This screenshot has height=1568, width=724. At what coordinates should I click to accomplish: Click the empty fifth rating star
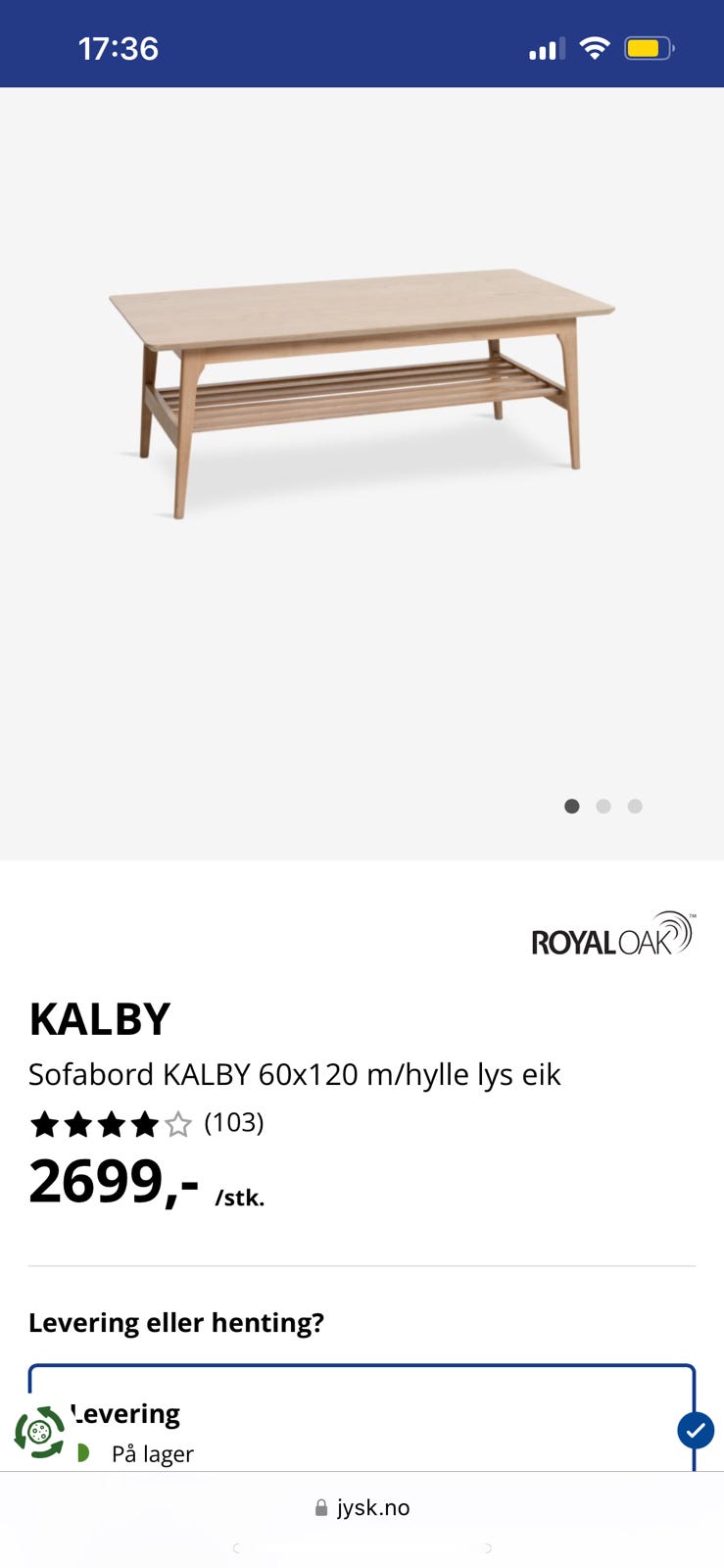click(177, 1124)
